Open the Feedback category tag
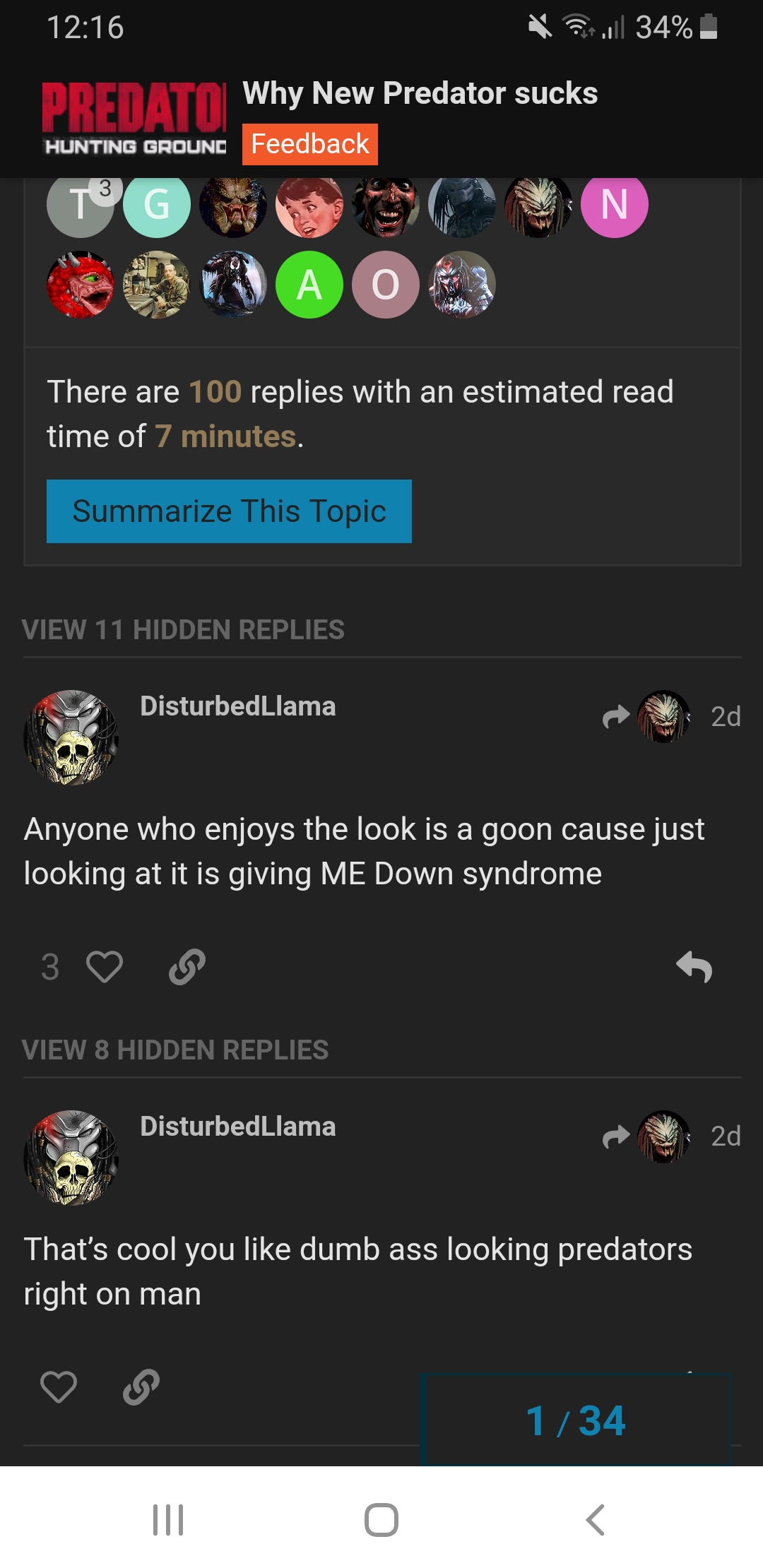Screen dimensions: 763x1568 point(309,144)
